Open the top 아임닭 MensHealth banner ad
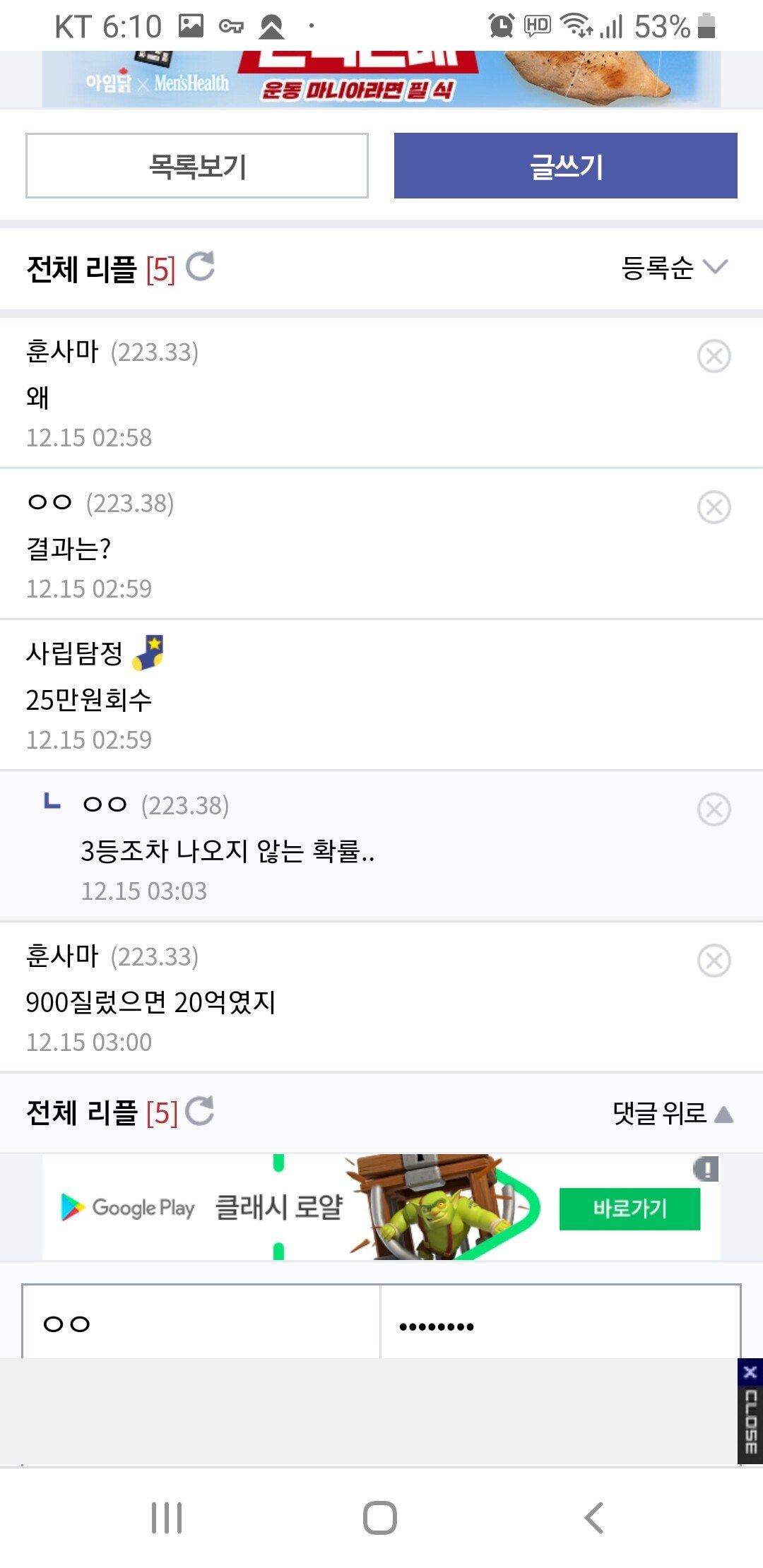 click(x=381, y=79)
